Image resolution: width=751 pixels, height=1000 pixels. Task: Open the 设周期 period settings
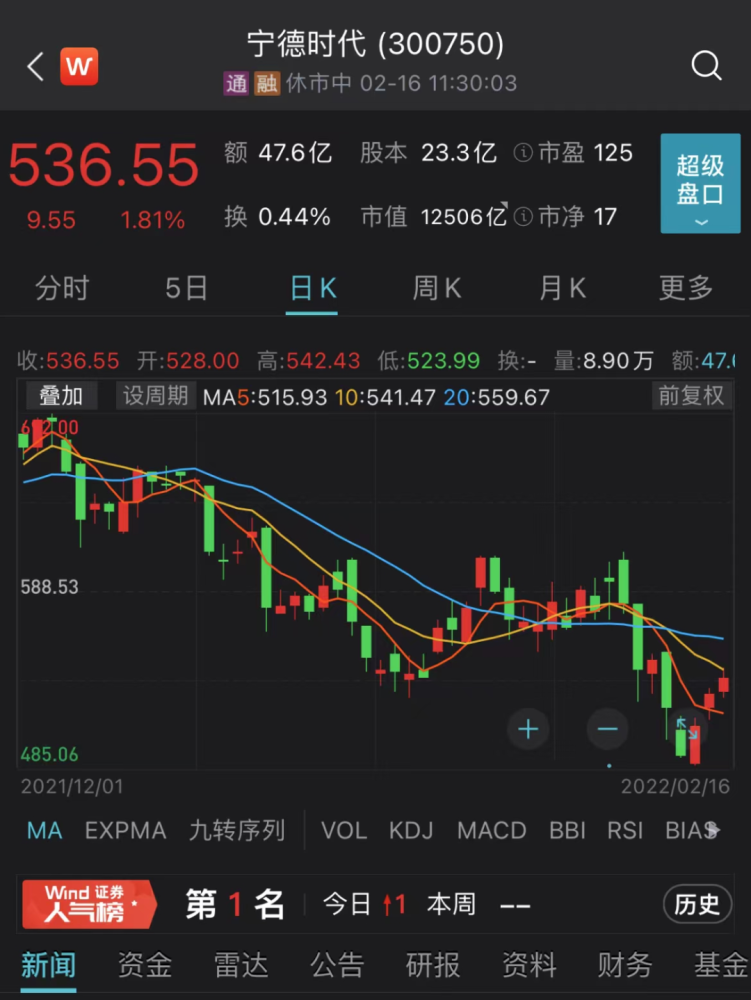tap(155, 396)
